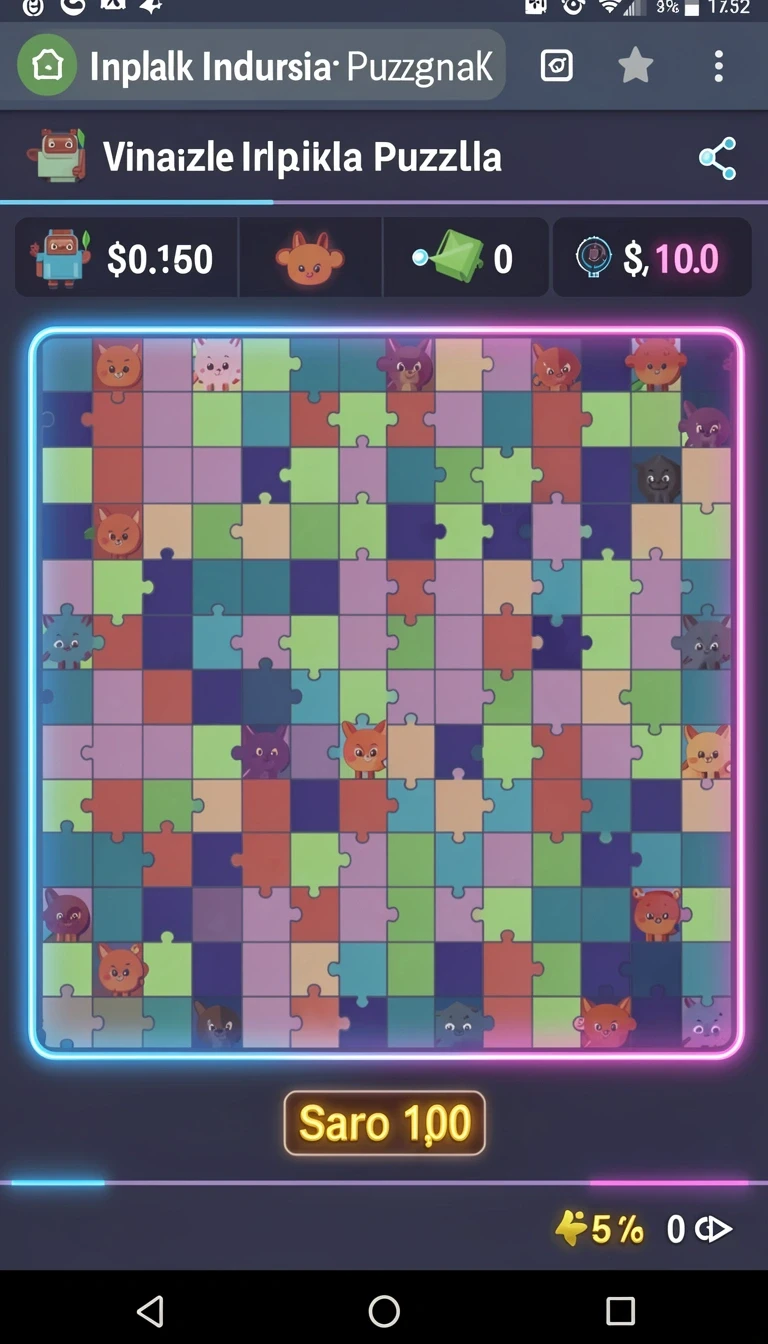The height and width of the screenshot is (1344, 768).
Task: Tap the screenshot icon beside the address bar
Action: click(557, 66)
